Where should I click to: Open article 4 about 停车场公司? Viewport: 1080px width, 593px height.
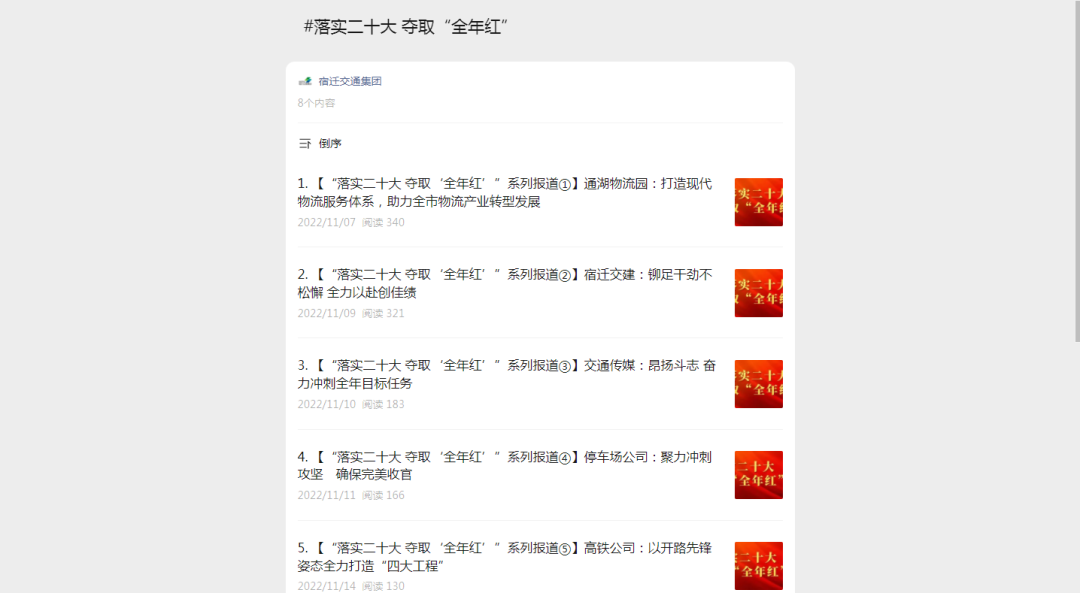505,465
